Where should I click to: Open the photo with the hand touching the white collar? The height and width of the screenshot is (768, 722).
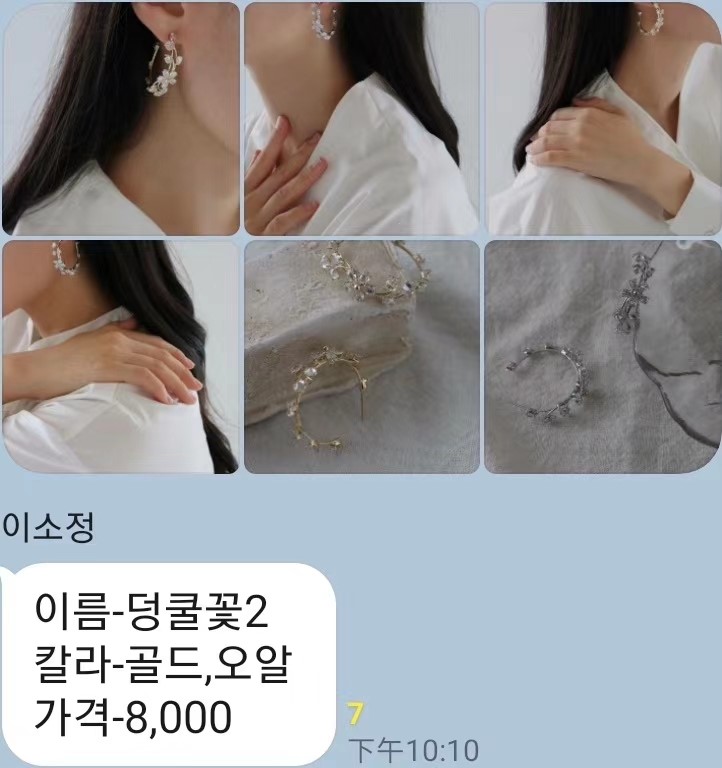tap(361, 118)
